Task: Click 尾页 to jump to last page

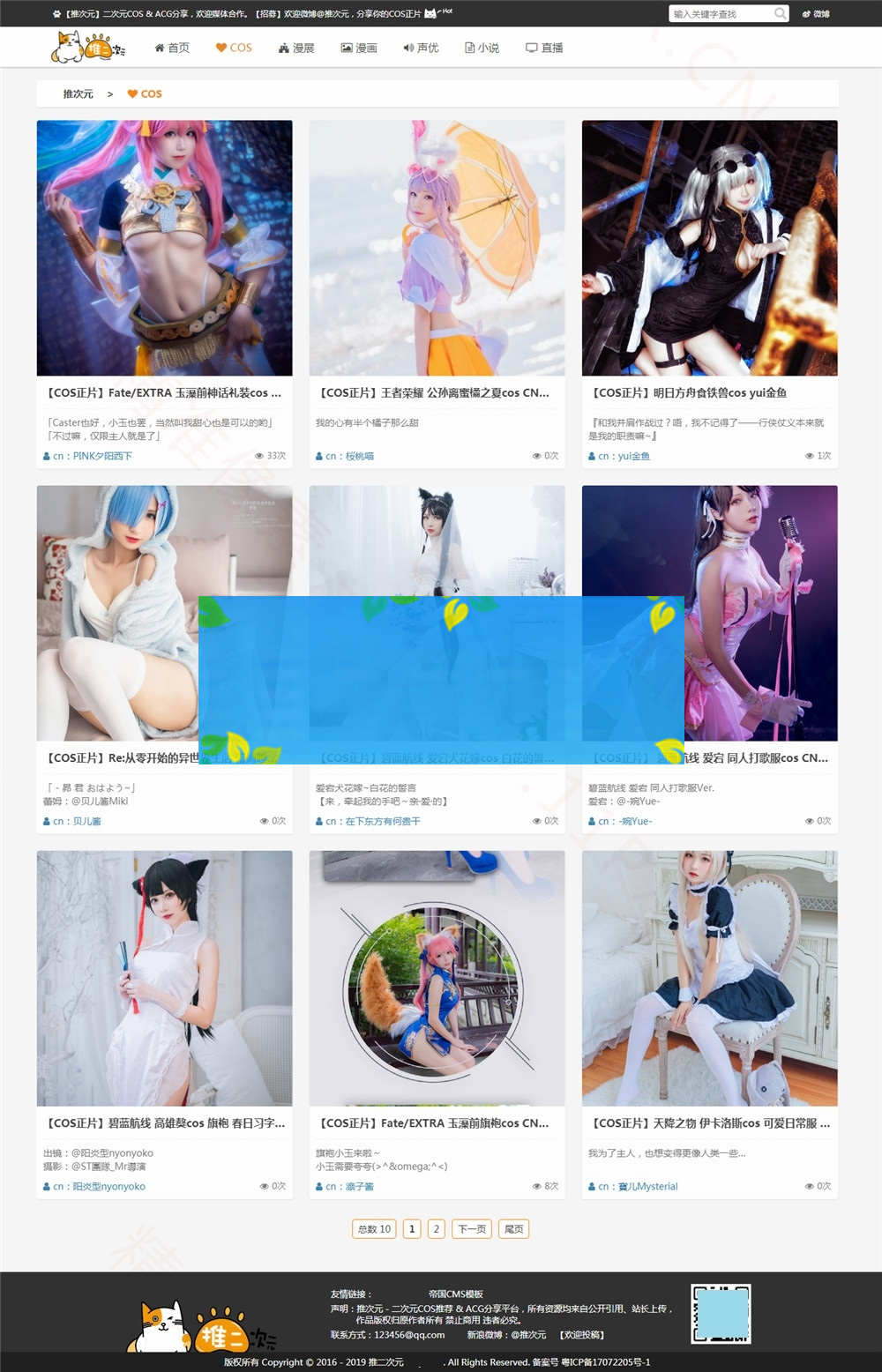Action: (x=513, y=1228)
